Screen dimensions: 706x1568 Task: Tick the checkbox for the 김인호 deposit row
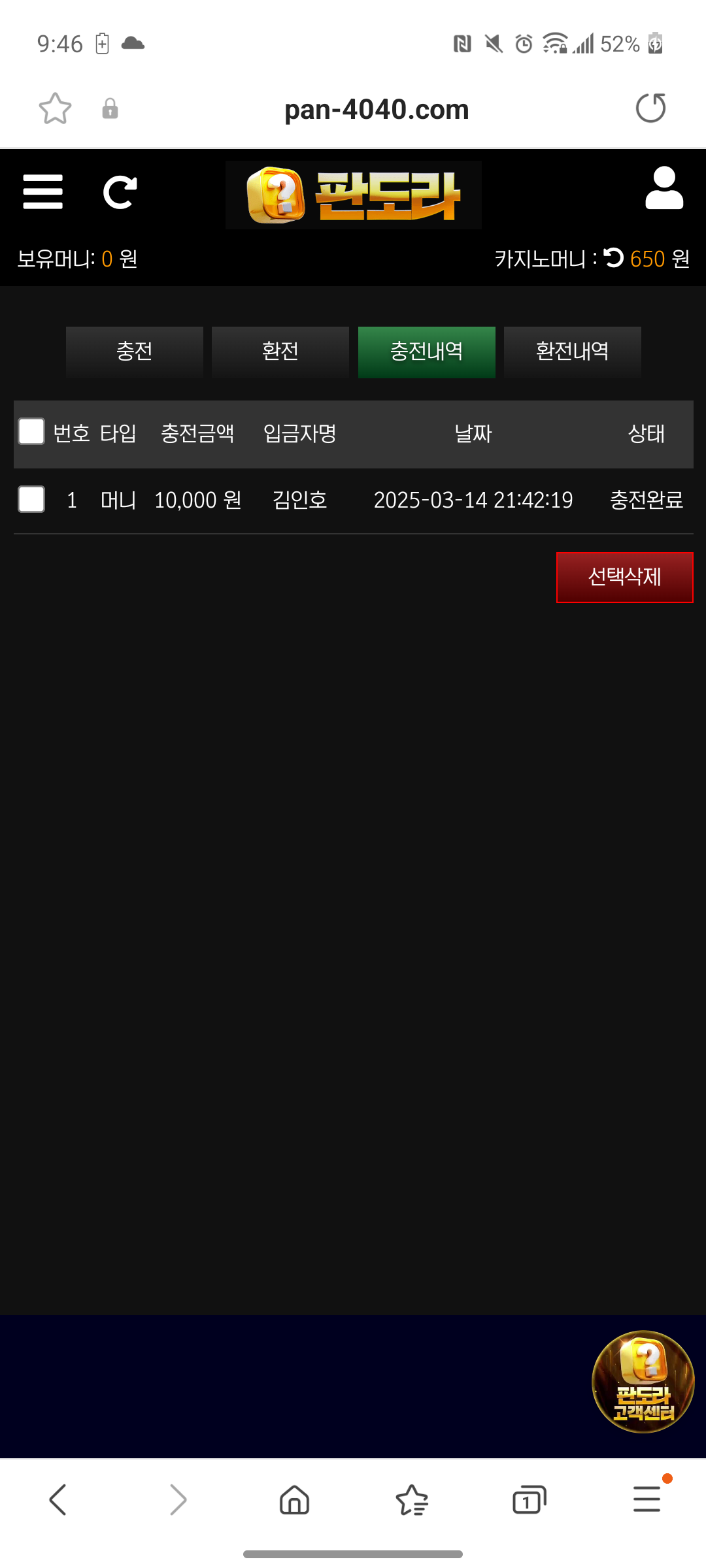(x=31, y=500)
